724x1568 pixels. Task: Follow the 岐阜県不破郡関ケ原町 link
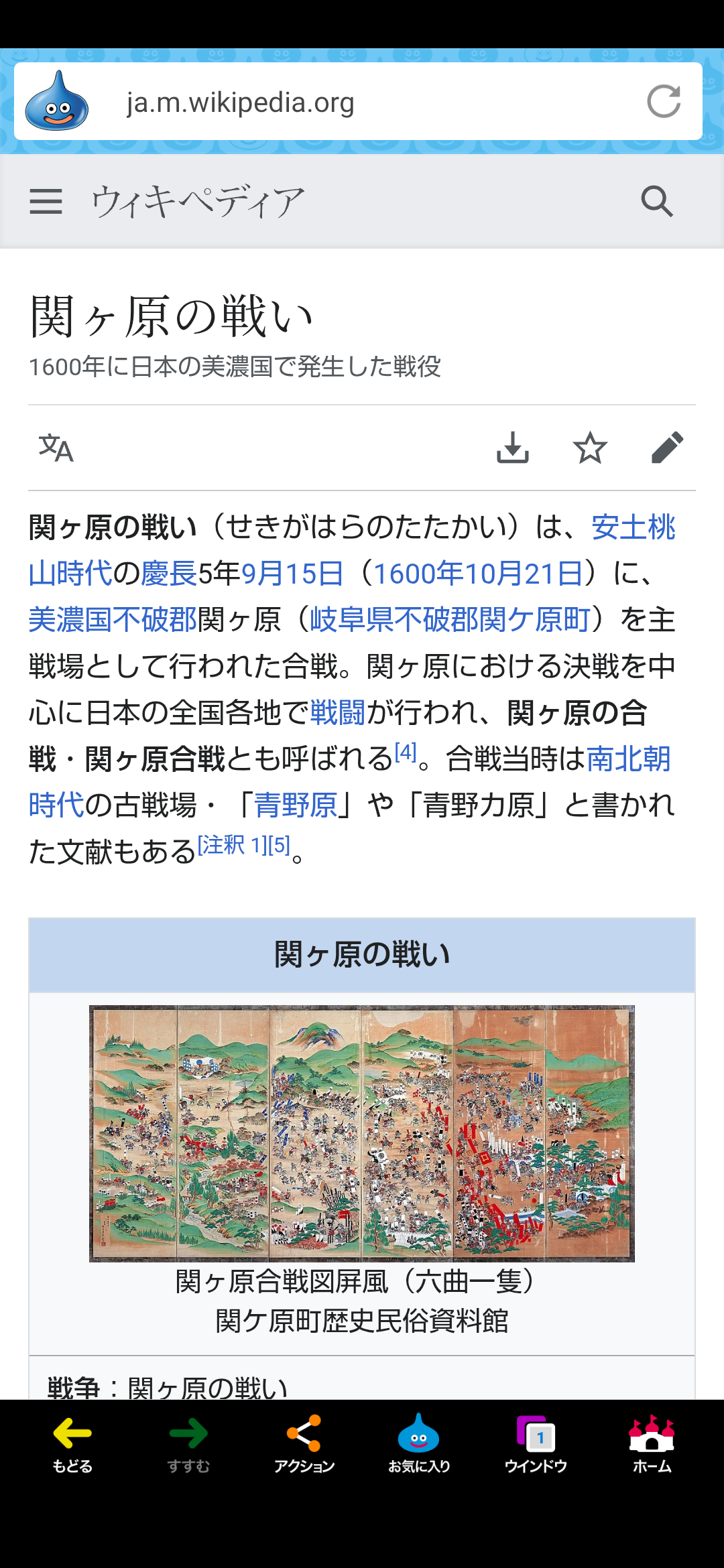(x=450, y=620)
